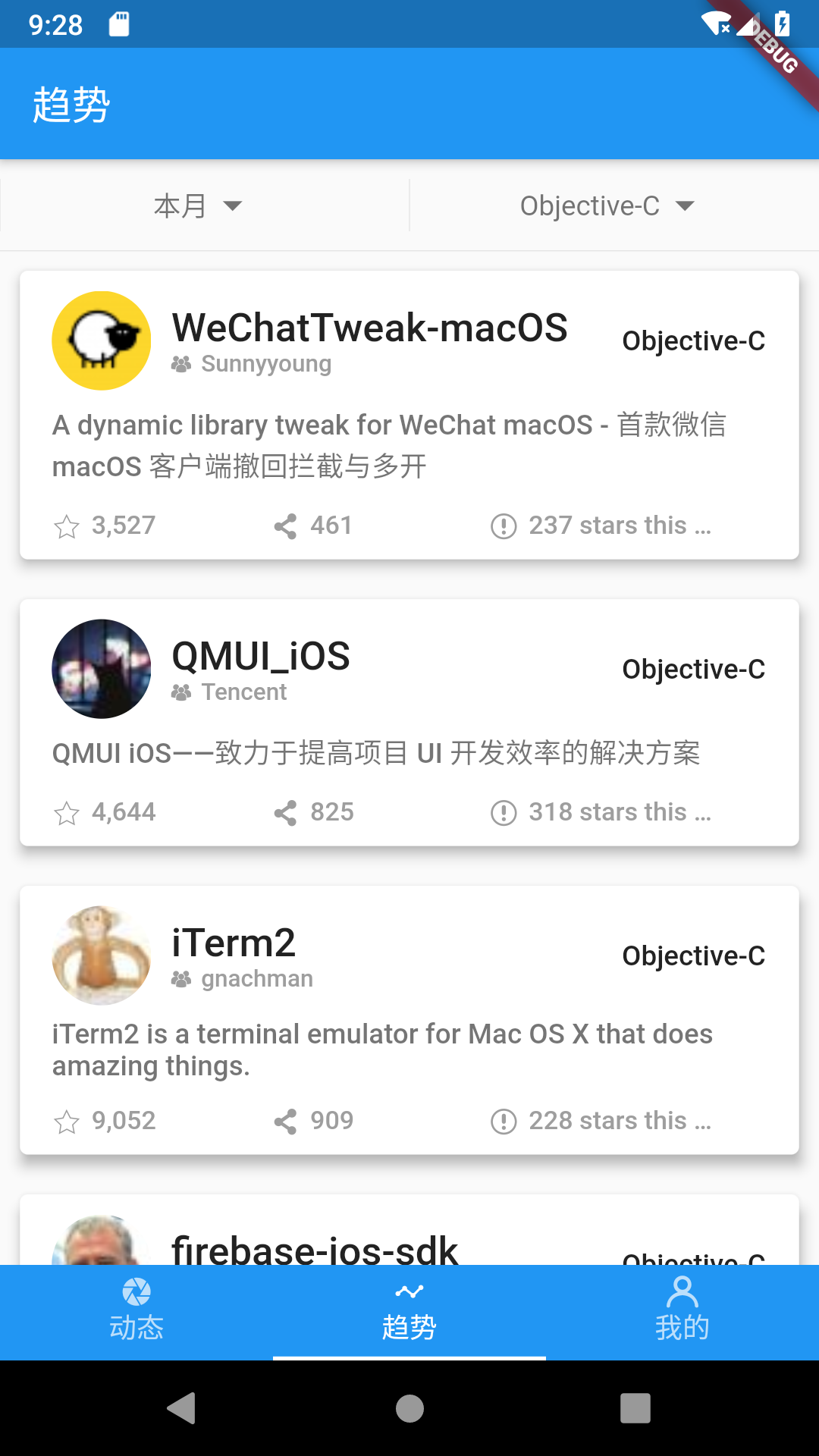Switch to the 动态 tab

point(136,1312)
